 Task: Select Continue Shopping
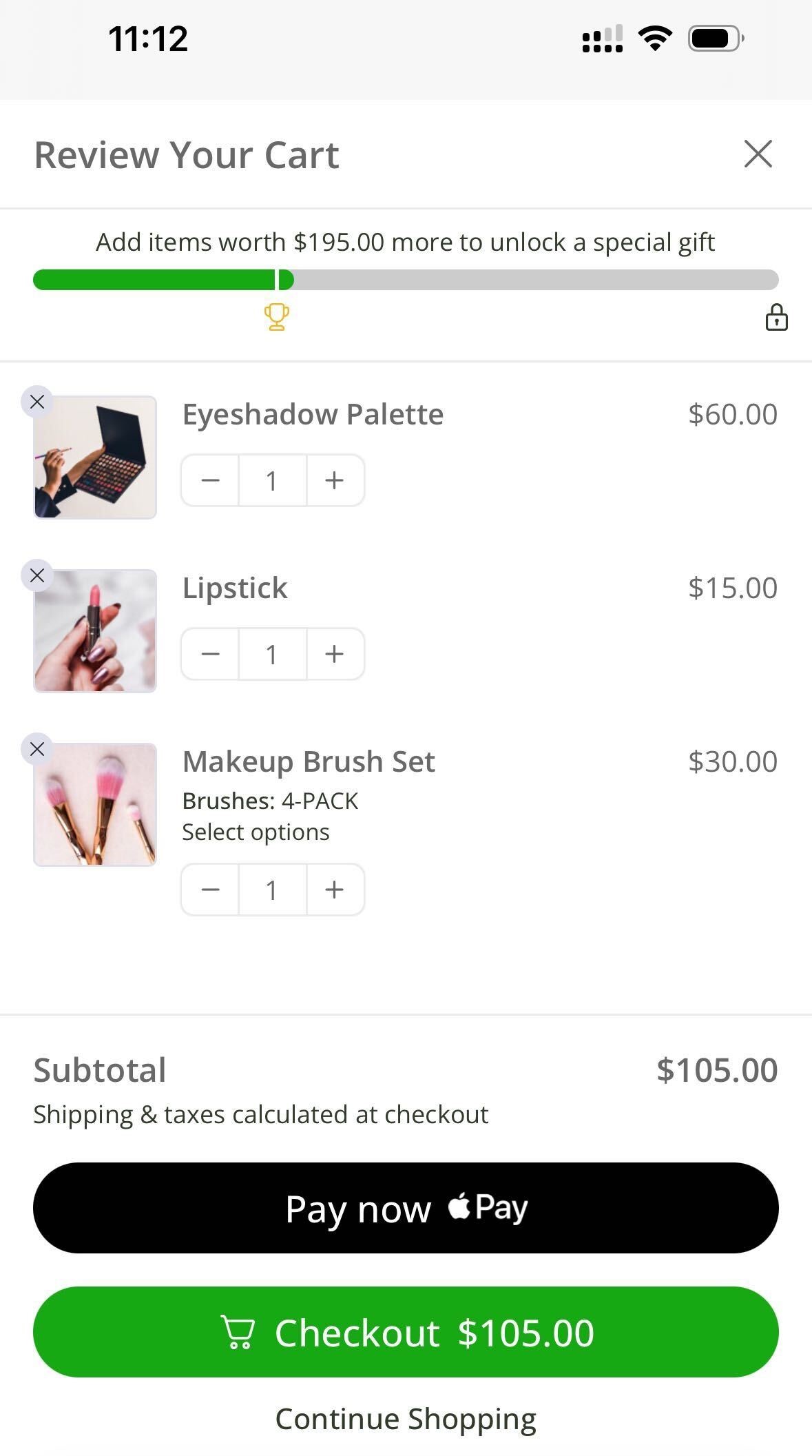point(406,1418)
